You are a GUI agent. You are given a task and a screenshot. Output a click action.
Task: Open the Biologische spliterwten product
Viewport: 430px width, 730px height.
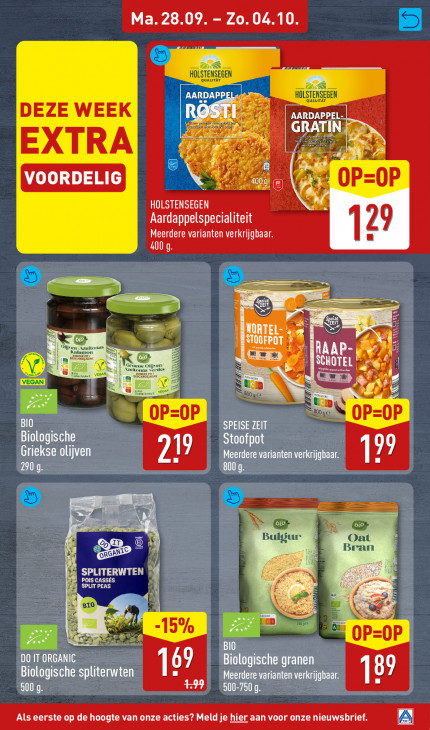pos(114,589)
